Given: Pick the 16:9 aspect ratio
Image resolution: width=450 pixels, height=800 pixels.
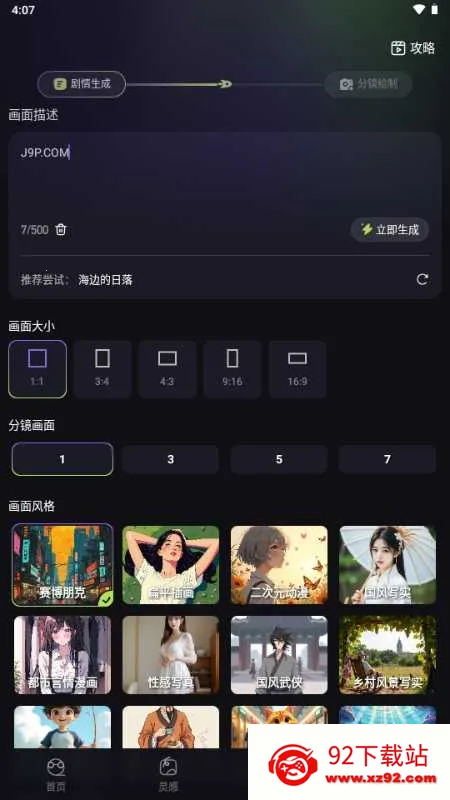Looking at the screenshot, I should point(297,369).
